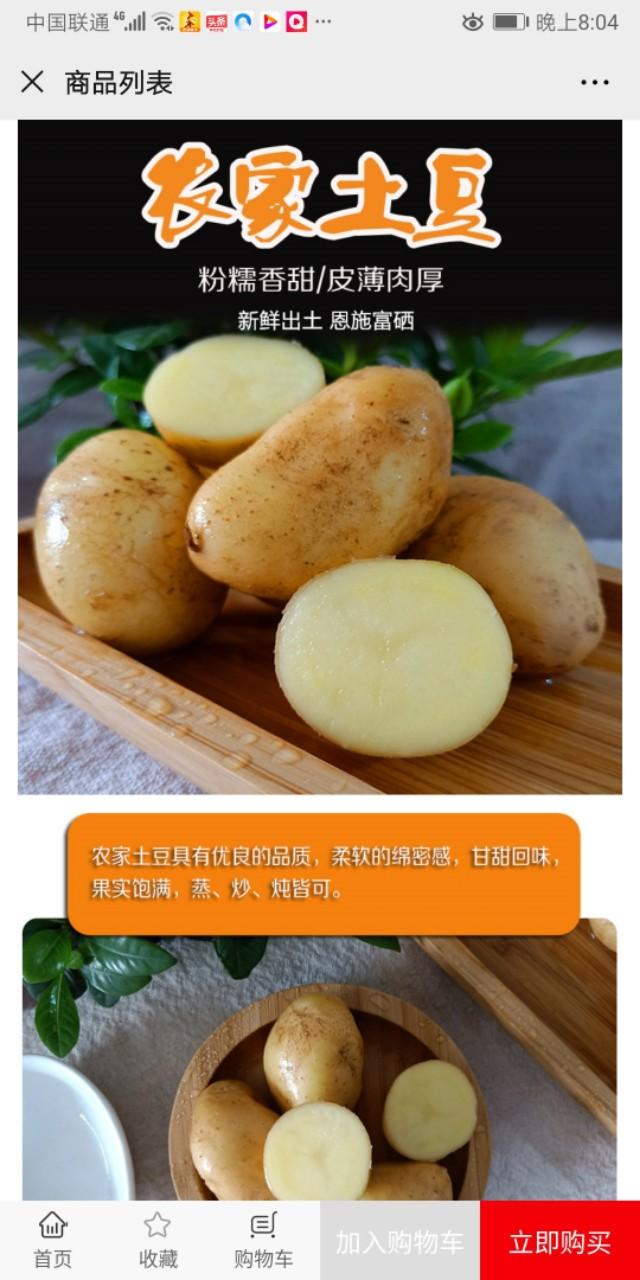Buy now with 立即购买
Screen dimensions: 640x1280
[x=560, y=1242]
